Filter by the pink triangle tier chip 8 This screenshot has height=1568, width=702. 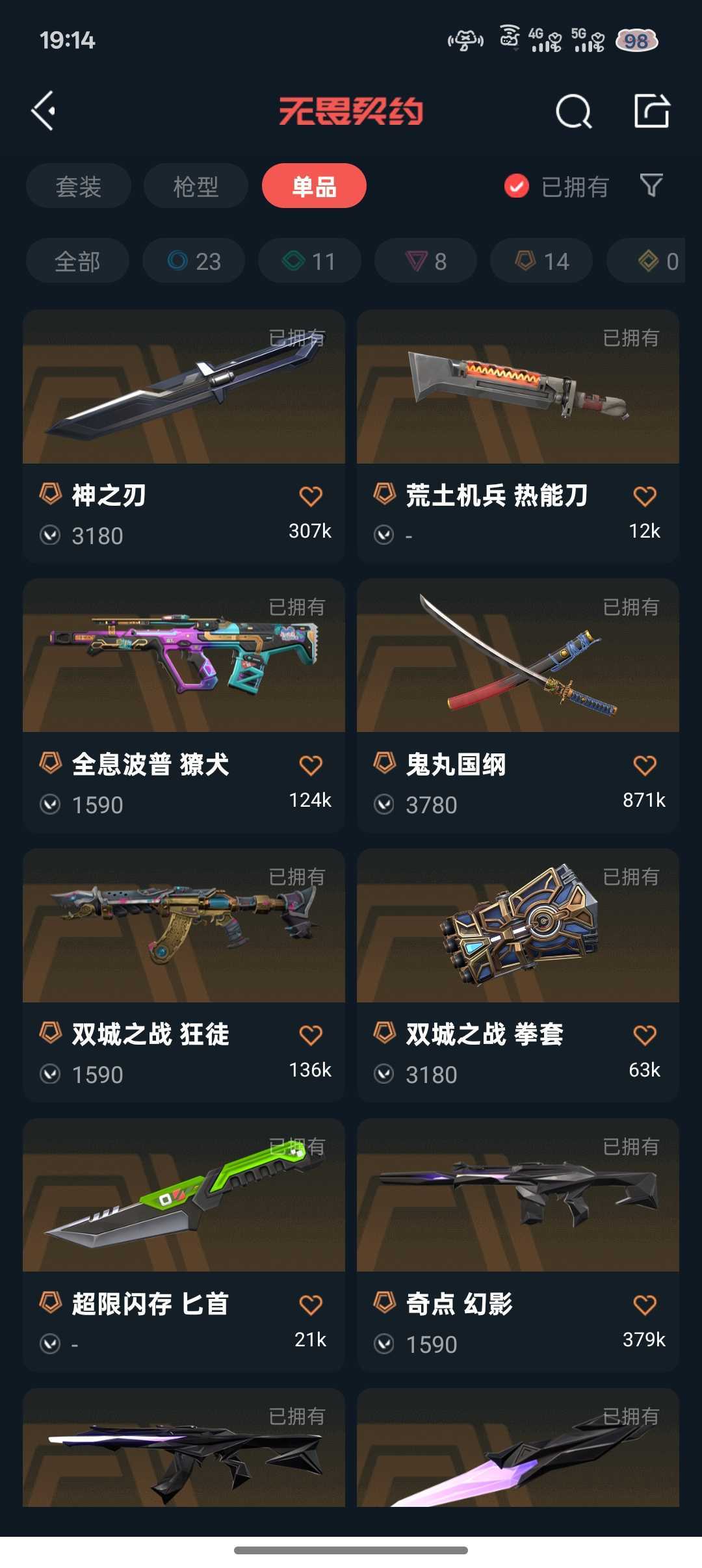(x=426, y=261)
